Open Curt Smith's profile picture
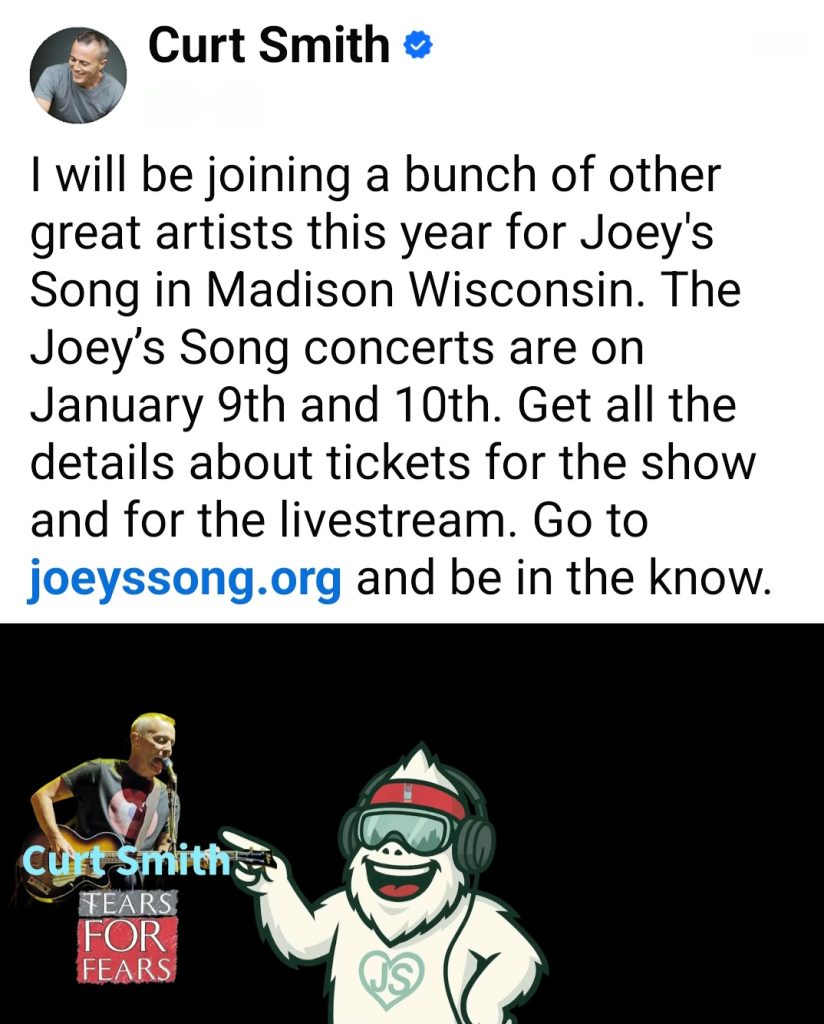 tap(78, 75)
